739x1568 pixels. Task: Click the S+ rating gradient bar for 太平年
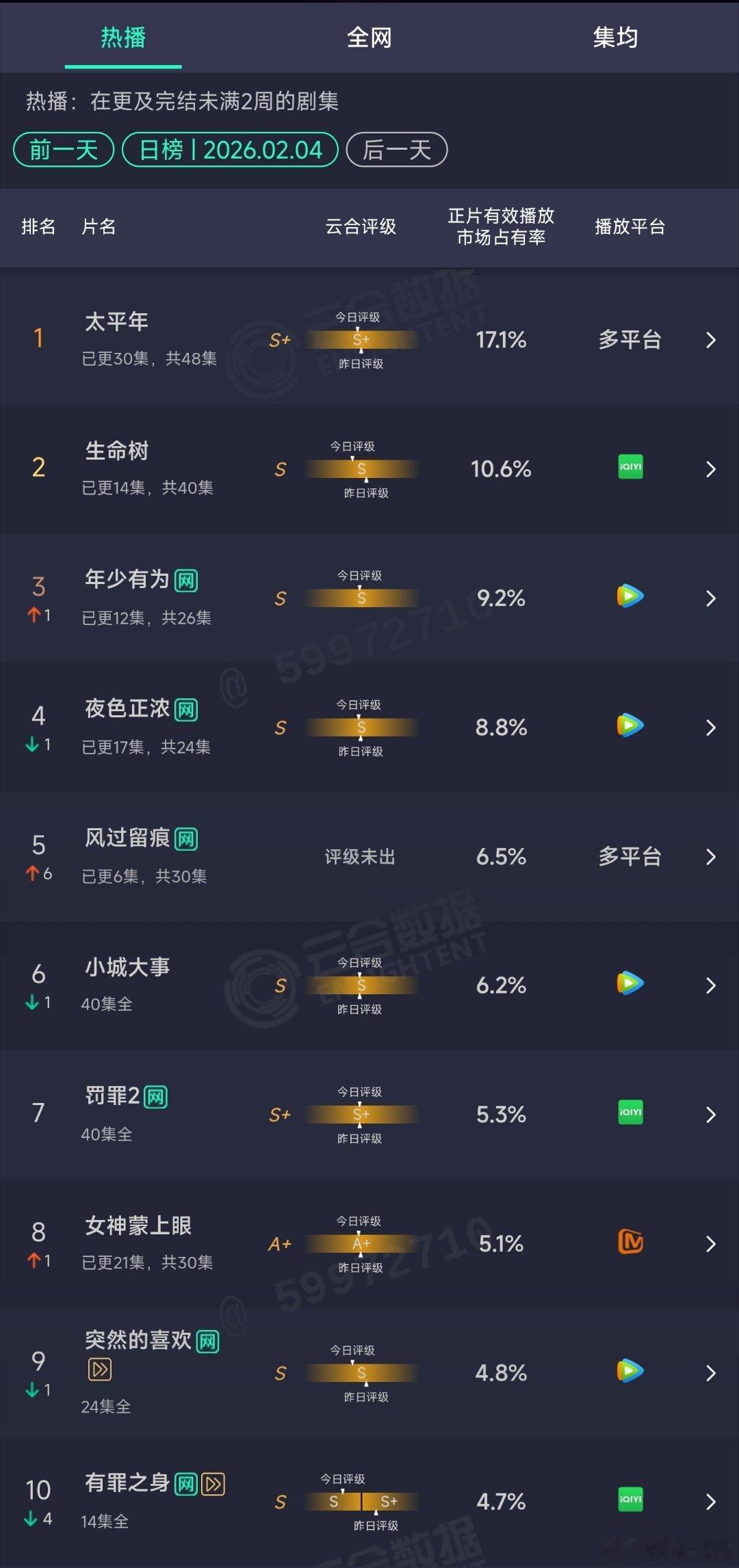361,340
